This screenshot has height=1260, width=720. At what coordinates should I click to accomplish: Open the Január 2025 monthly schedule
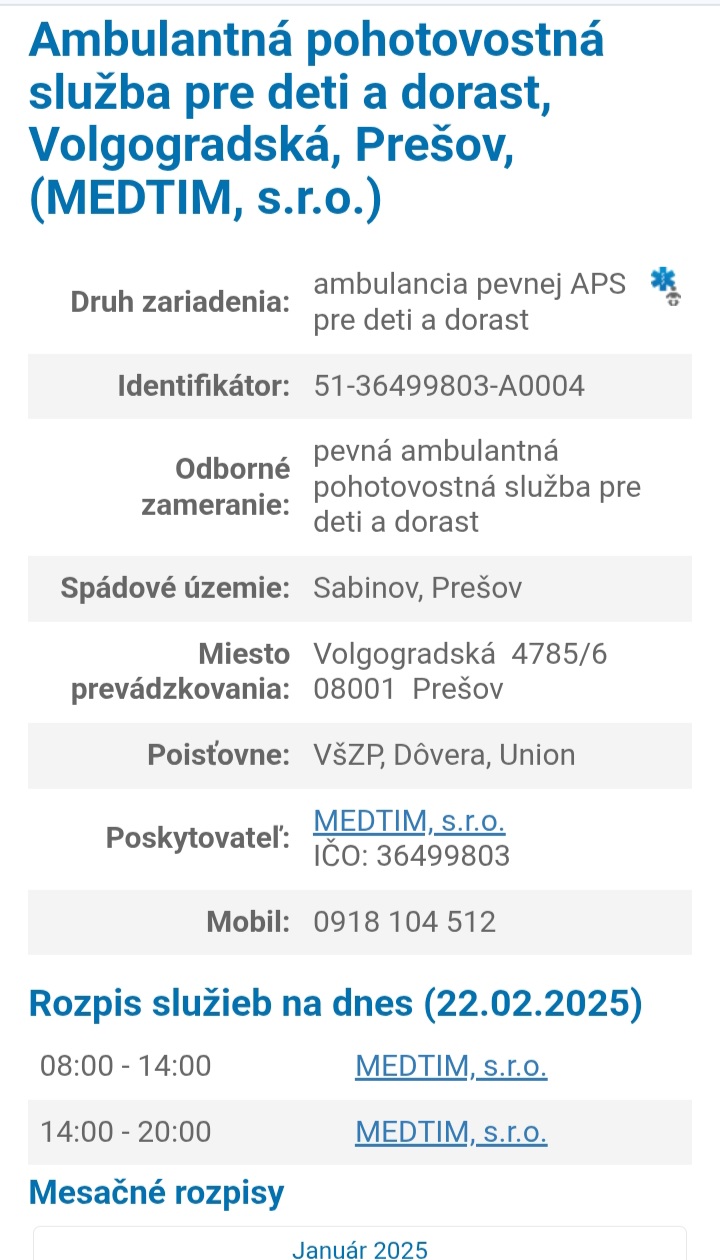pos(360,1248)
